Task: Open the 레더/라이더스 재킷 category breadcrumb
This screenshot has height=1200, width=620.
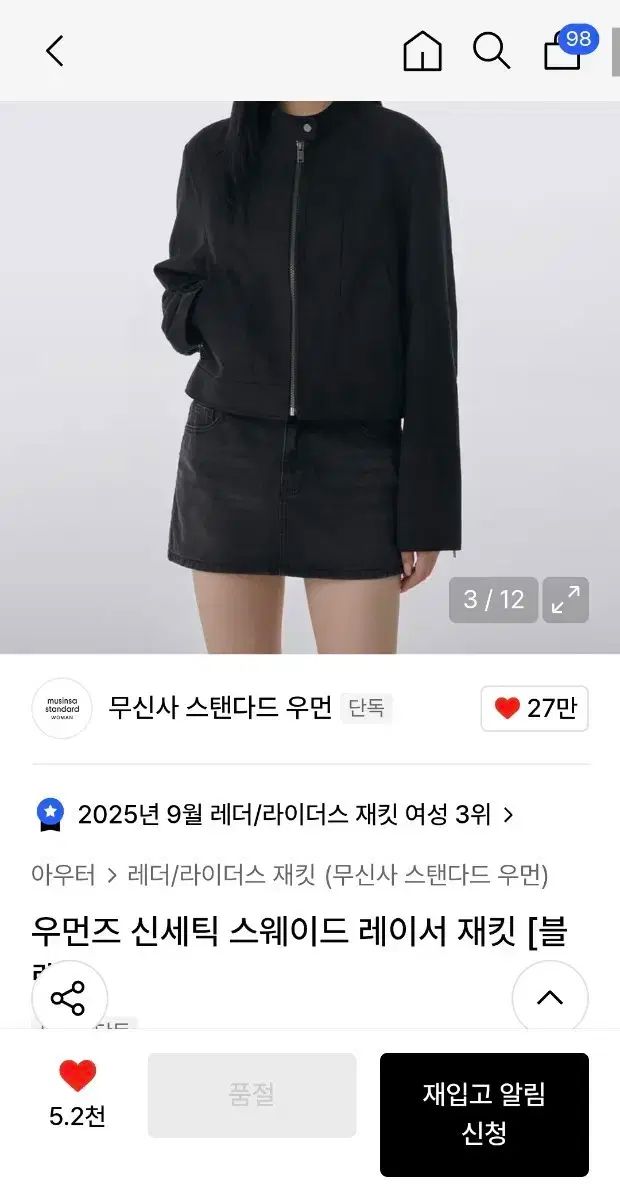Action: tap(222, 875)
